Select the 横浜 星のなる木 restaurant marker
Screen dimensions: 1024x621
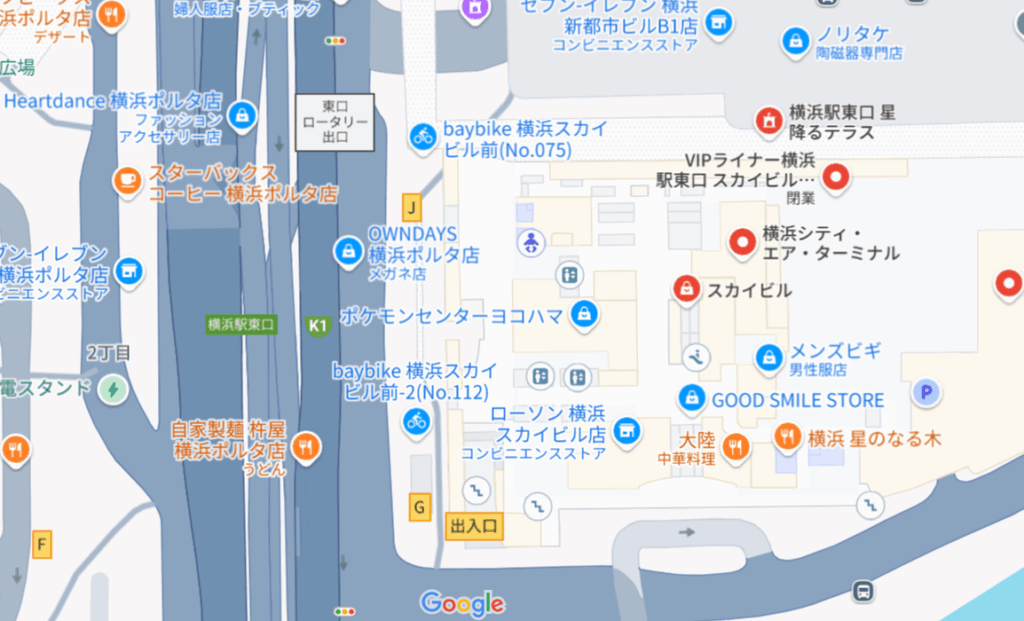coord(787,436)
